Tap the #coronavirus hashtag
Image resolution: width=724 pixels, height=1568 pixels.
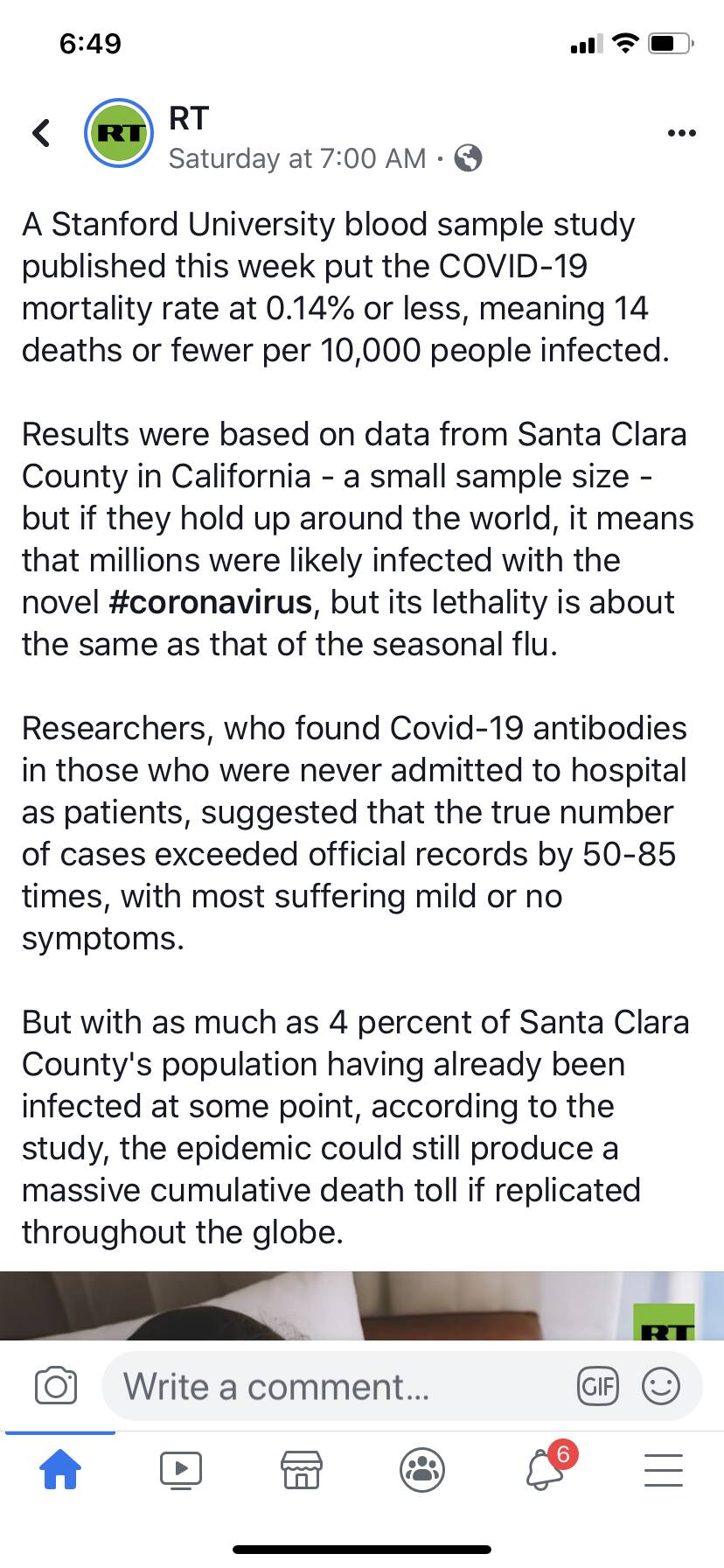[x=210, y=602]
